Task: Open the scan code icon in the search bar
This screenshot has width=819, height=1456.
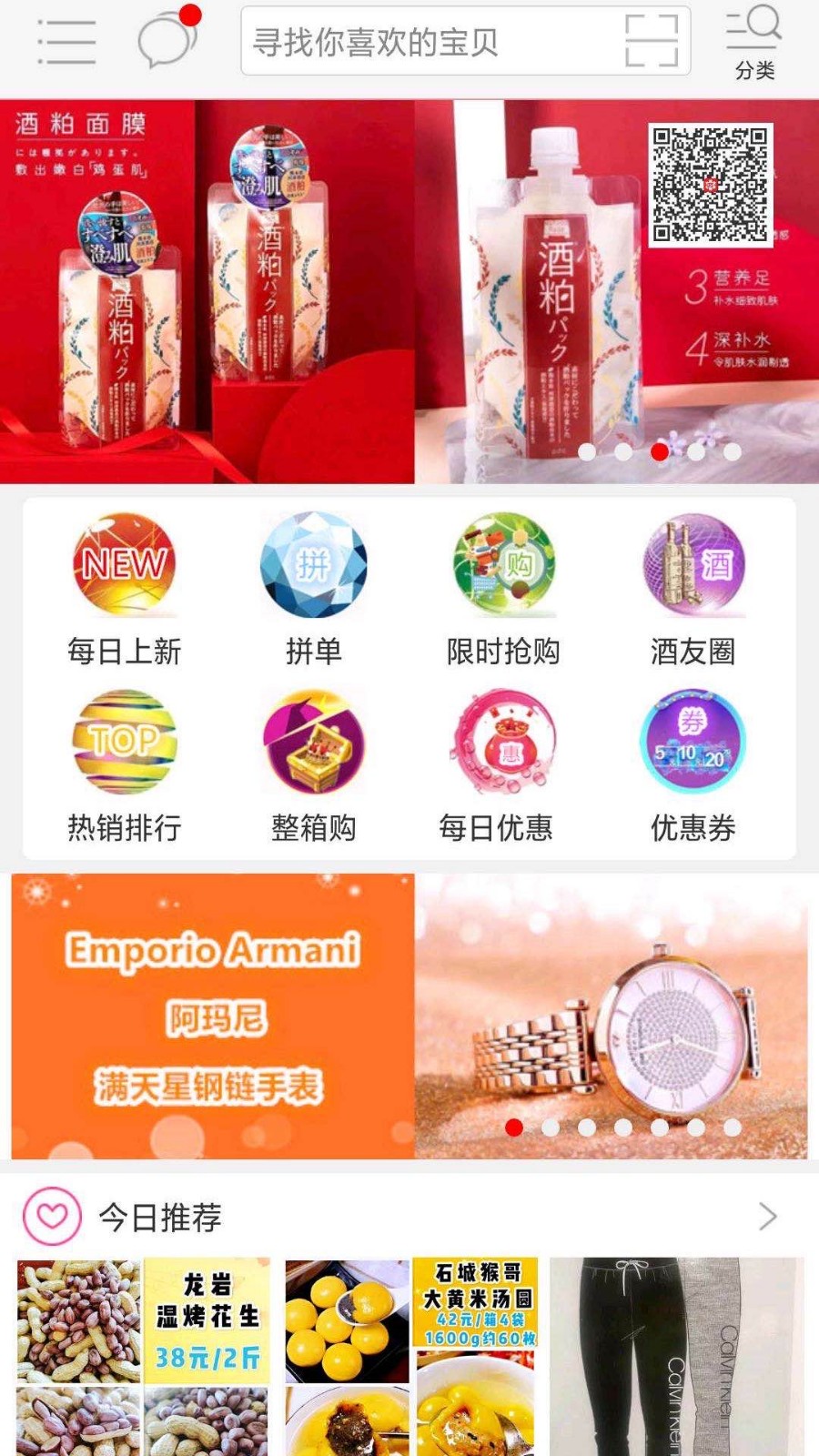Action: [x=652, y=41]
